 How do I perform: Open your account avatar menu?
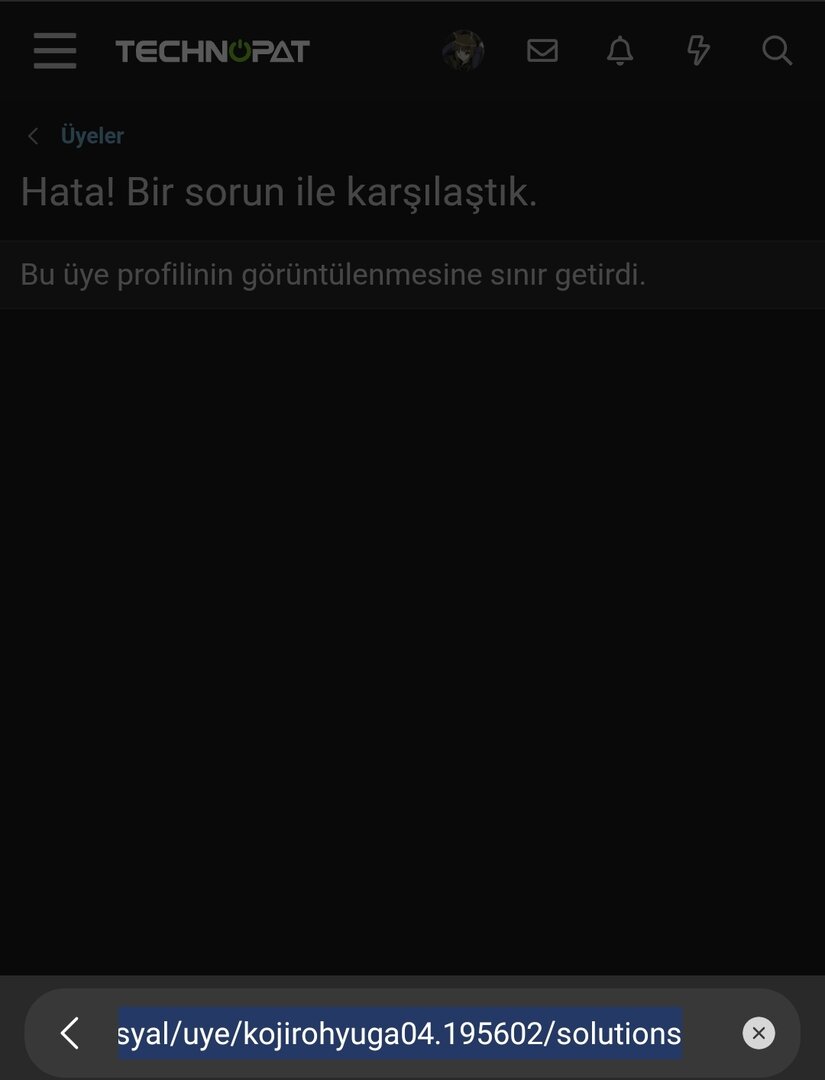click(463, 51)
